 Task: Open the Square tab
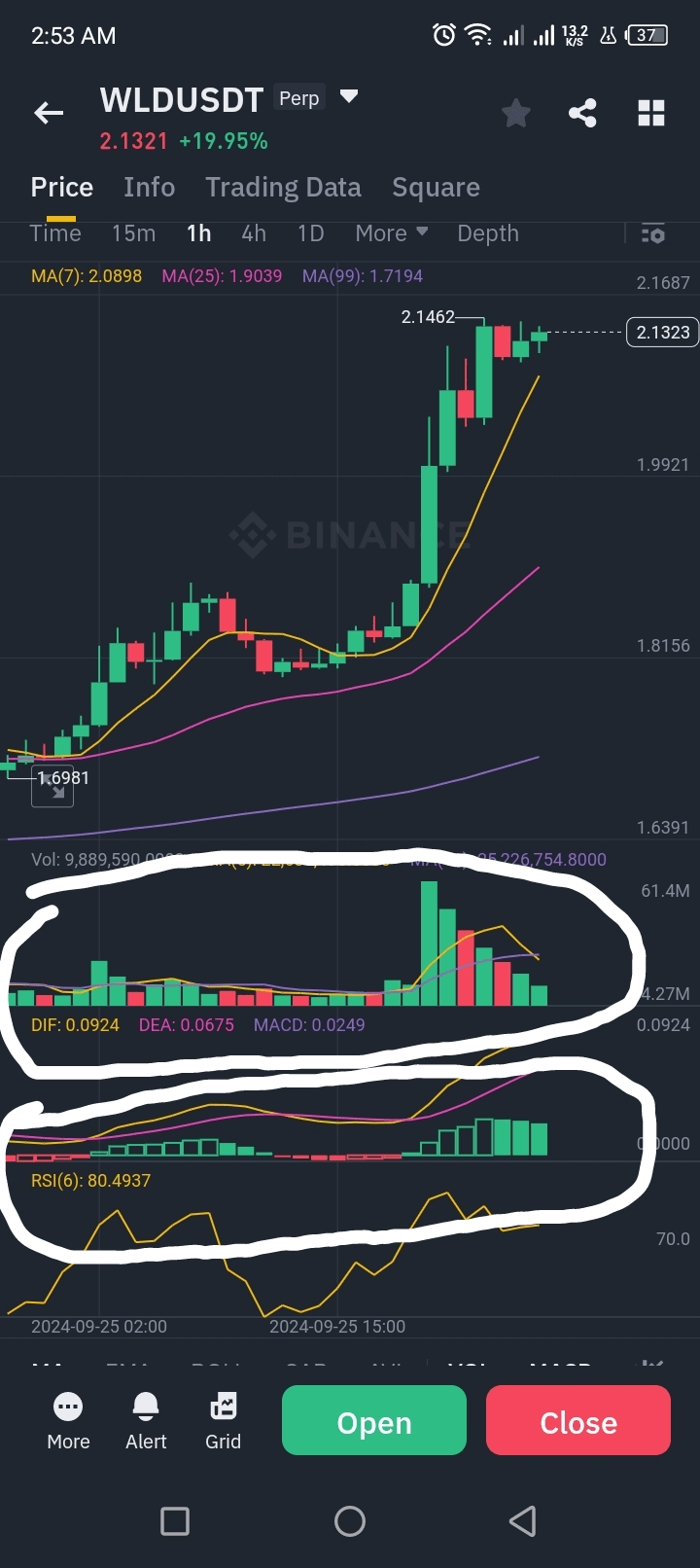(436, 187)
